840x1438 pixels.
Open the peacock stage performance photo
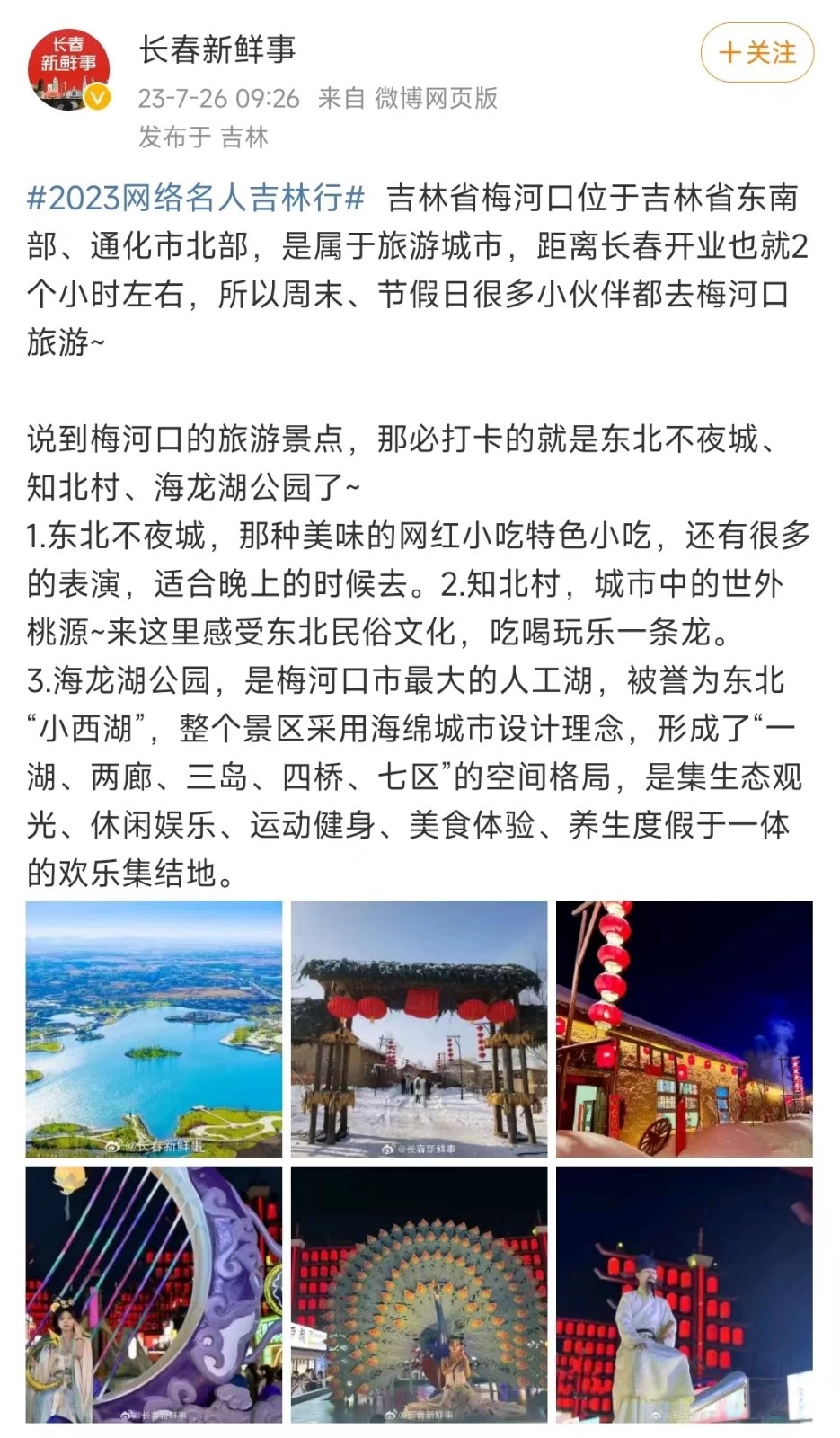point(419,1294)
